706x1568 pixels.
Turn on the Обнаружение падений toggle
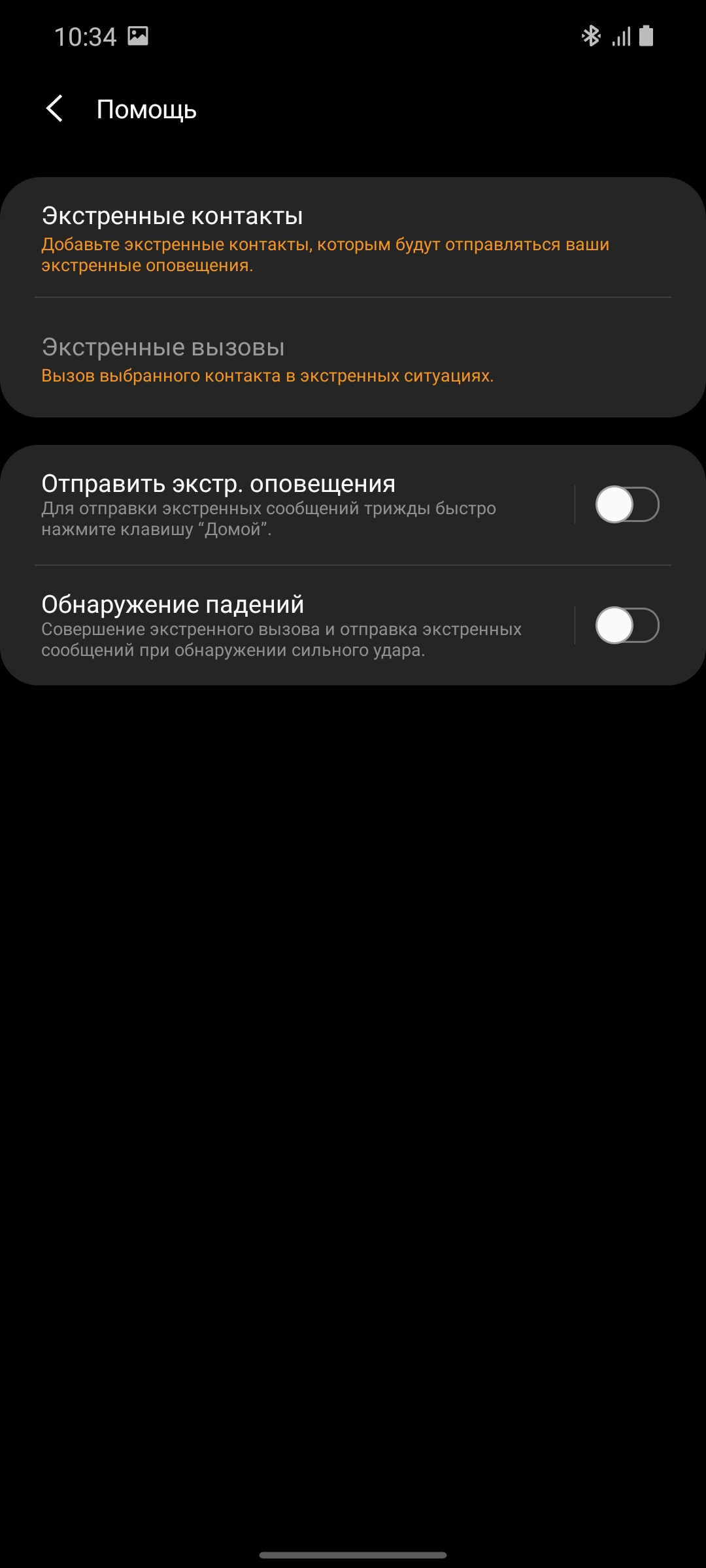pos(626,625)
